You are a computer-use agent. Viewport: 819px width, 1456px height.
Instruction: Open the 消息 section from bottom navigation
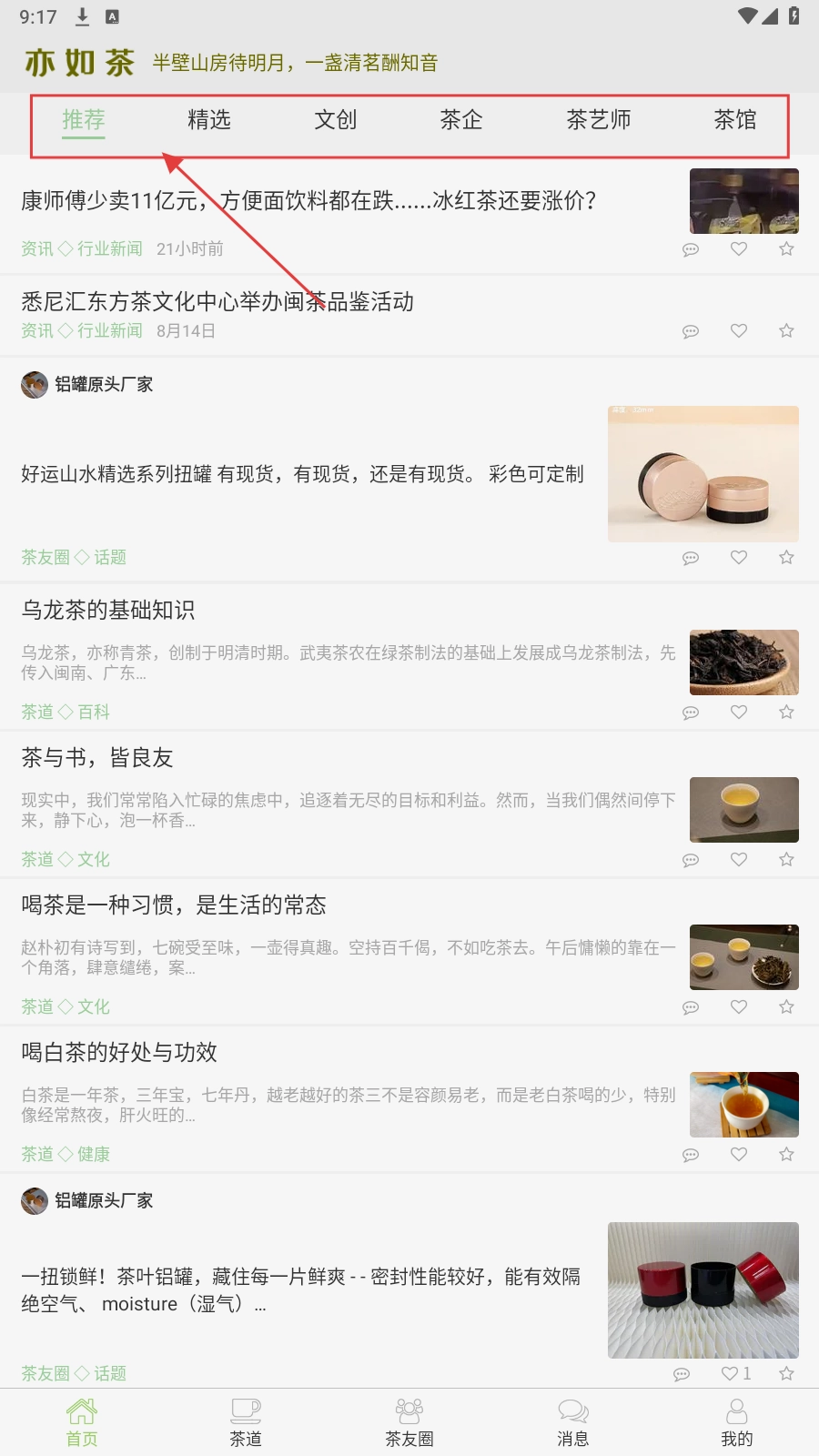click(572, 1421)
